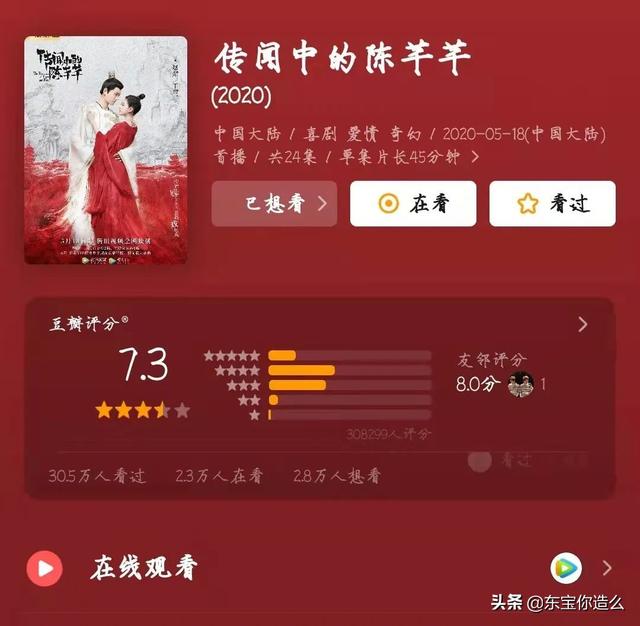Open the 在线观看 row
The image size is (640, 626).
click(320, 569)
